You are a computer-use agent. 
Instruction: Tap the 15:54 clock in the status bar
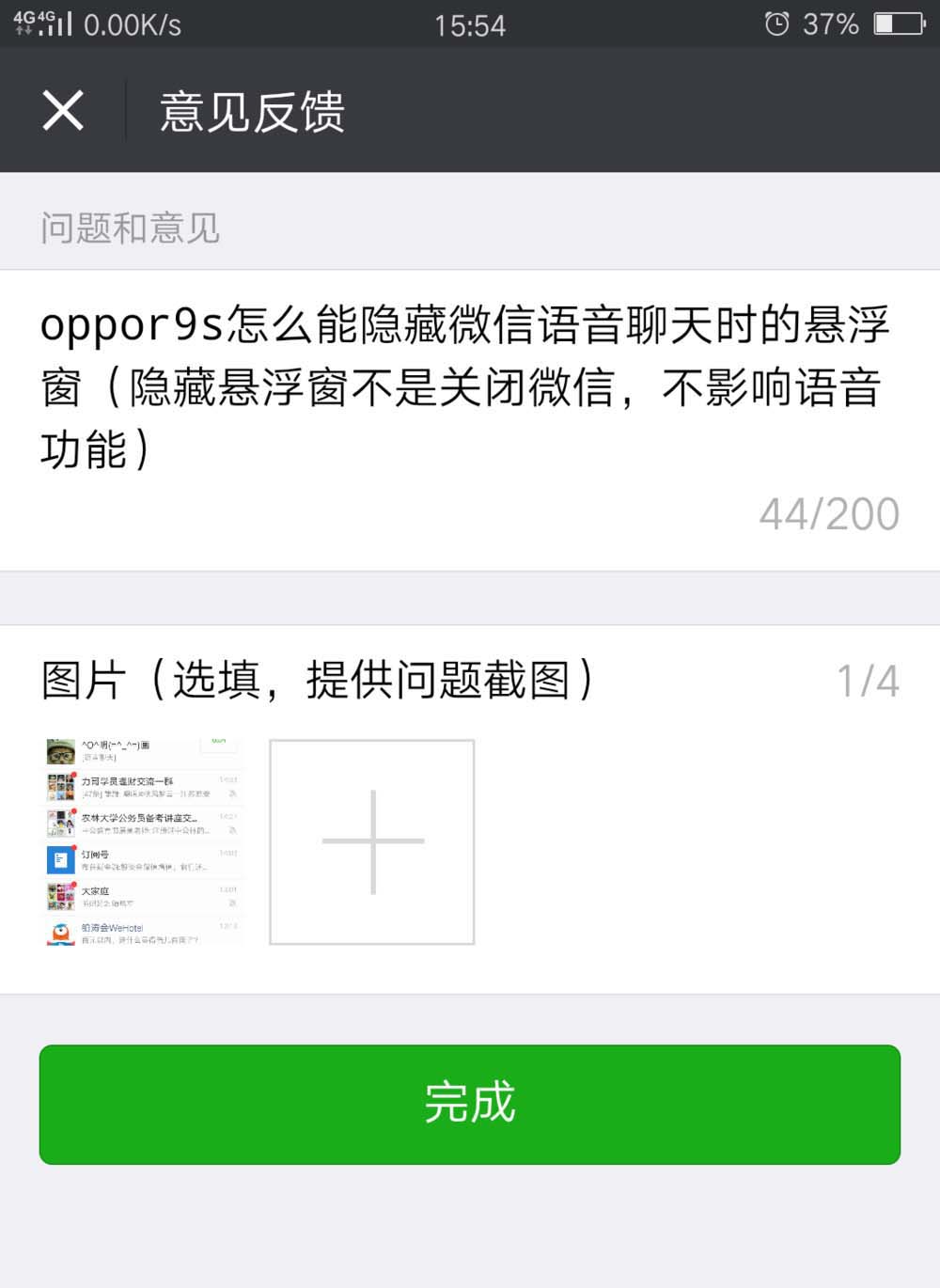point(470,25)
